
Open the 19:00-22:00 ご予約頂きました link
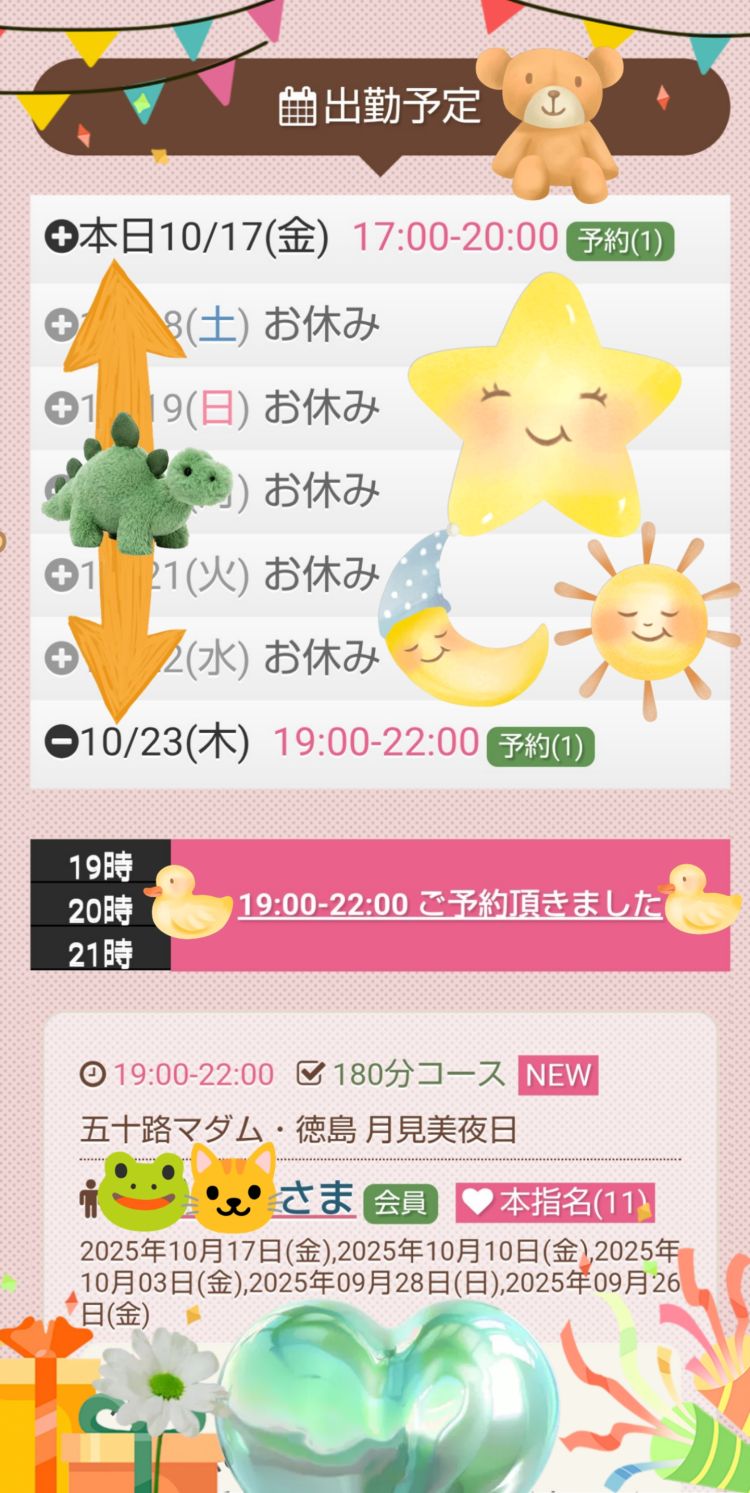(450, 904)
